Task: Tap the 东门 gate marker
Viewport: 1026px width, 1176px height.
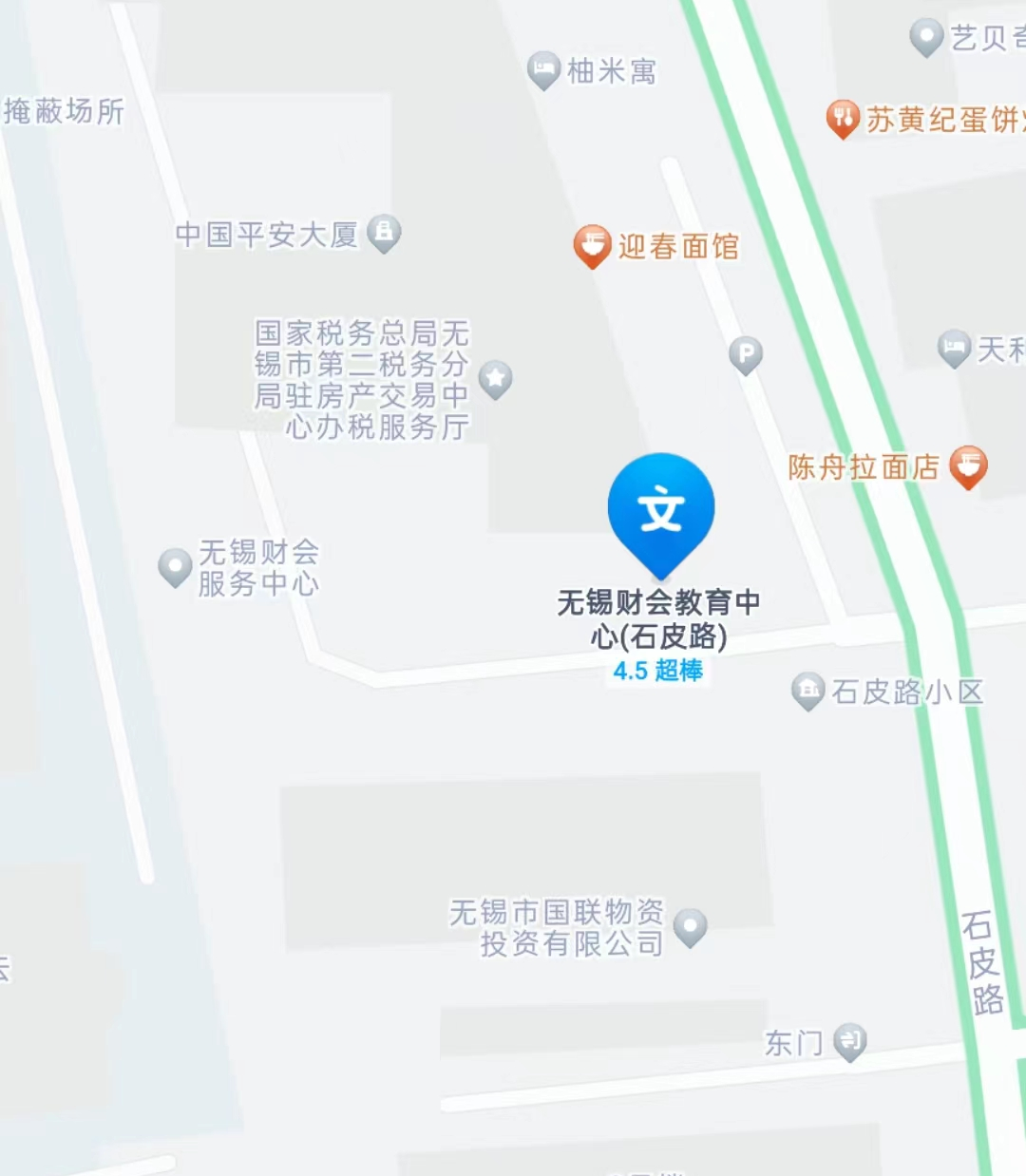Action: [x=850, y=1042]
